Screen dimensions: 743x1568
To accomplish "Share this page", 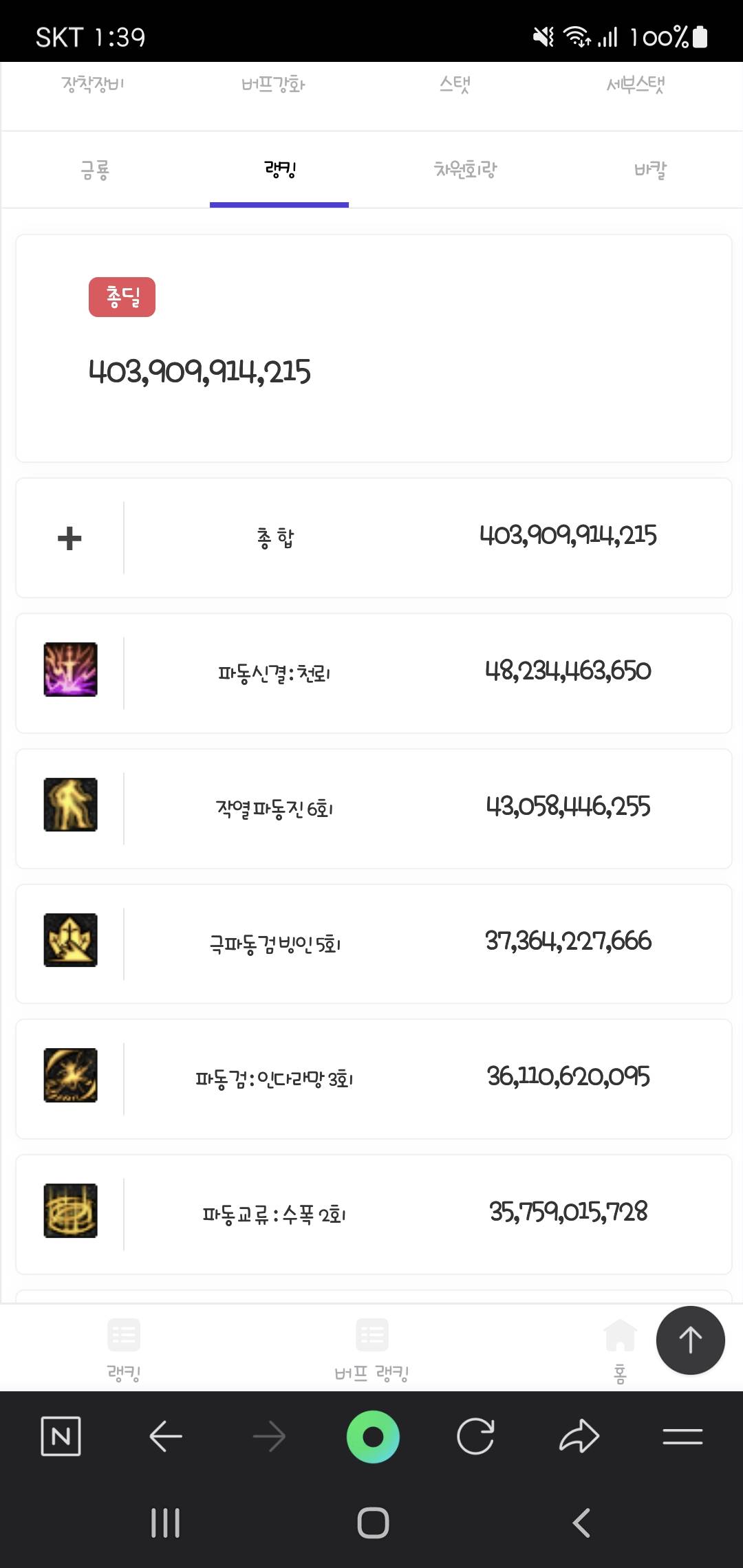I will [579, 1436].
